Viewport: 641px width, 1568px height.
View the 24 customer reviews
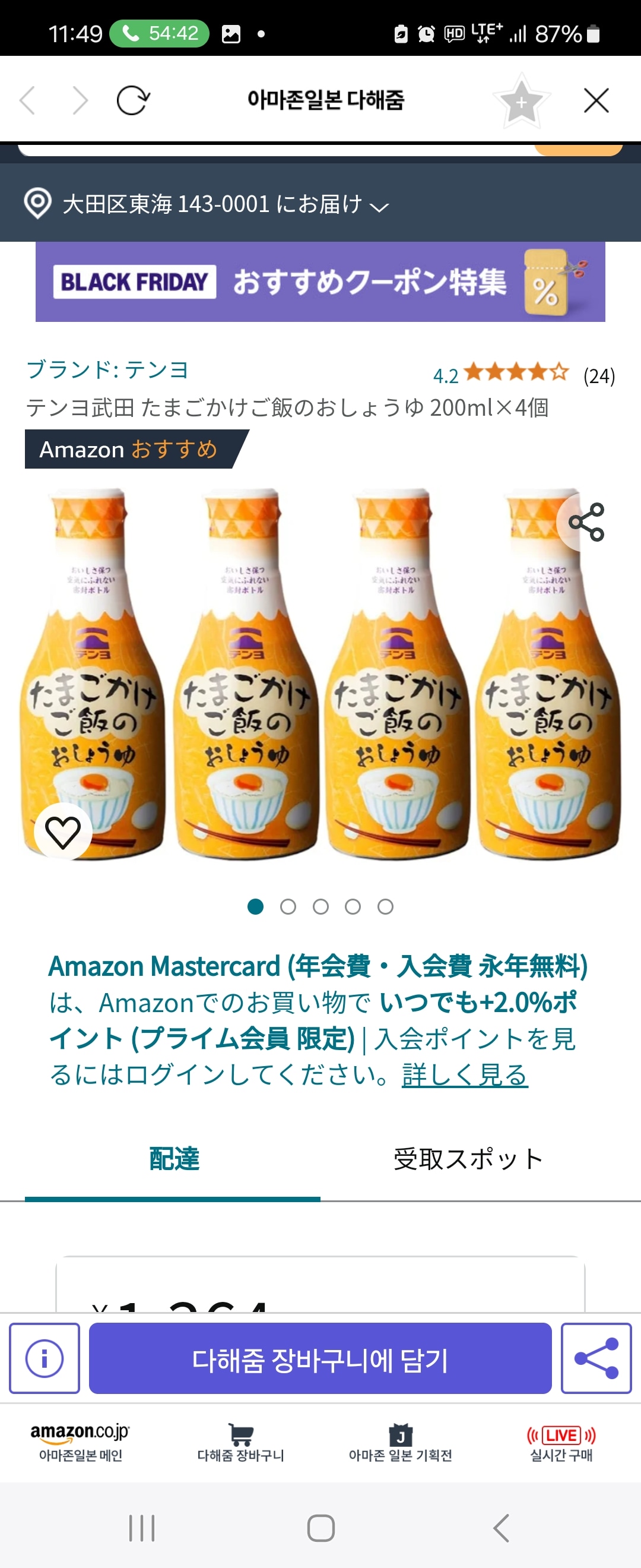tap(598, 376)
